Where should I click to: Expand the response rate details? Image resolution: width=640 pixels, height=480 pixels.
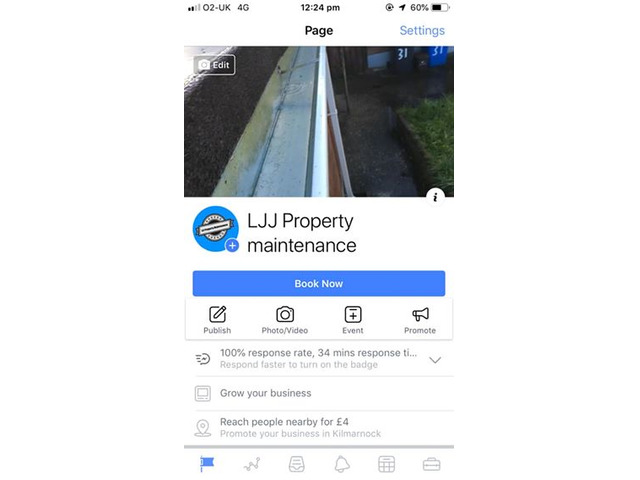point(435,360)
